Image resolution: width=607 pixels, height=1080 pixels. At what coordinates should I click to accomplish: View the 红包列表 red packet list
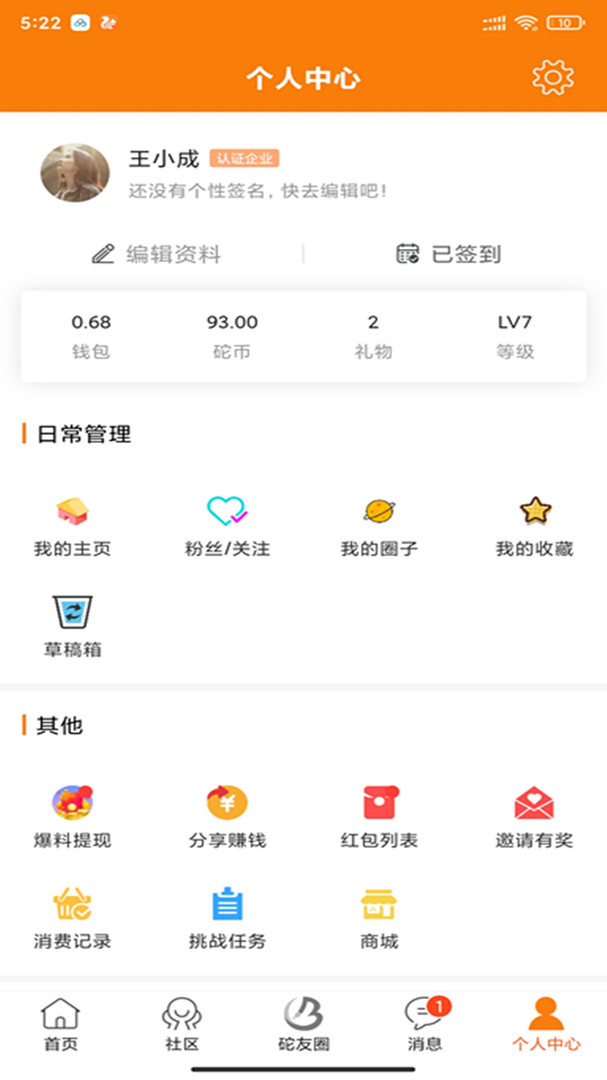(379, 817)
